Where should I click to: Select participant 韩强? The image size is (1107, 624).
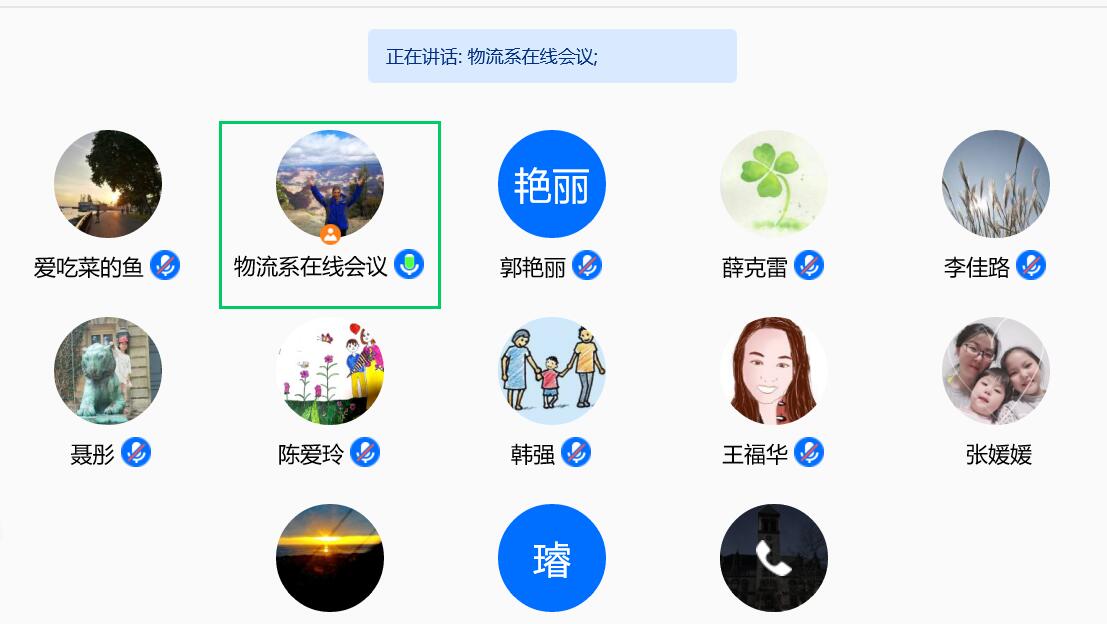pyautogui.click(x=552, y=371)
